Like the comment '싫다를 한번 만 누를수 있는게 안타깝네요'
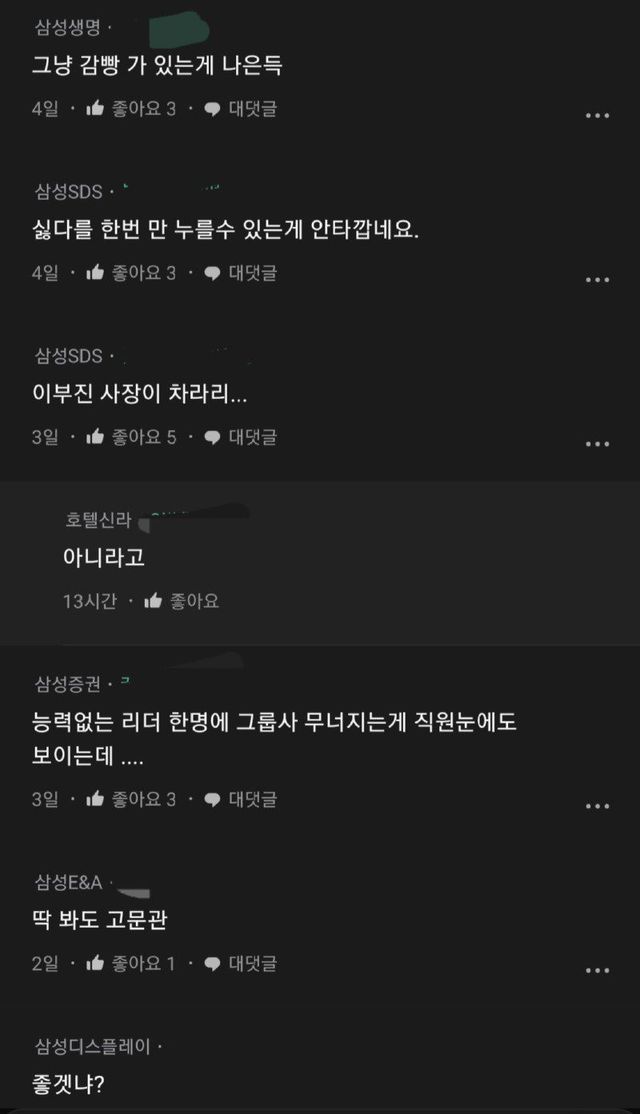Screen dimensions: 640x1114 (131, 272)
